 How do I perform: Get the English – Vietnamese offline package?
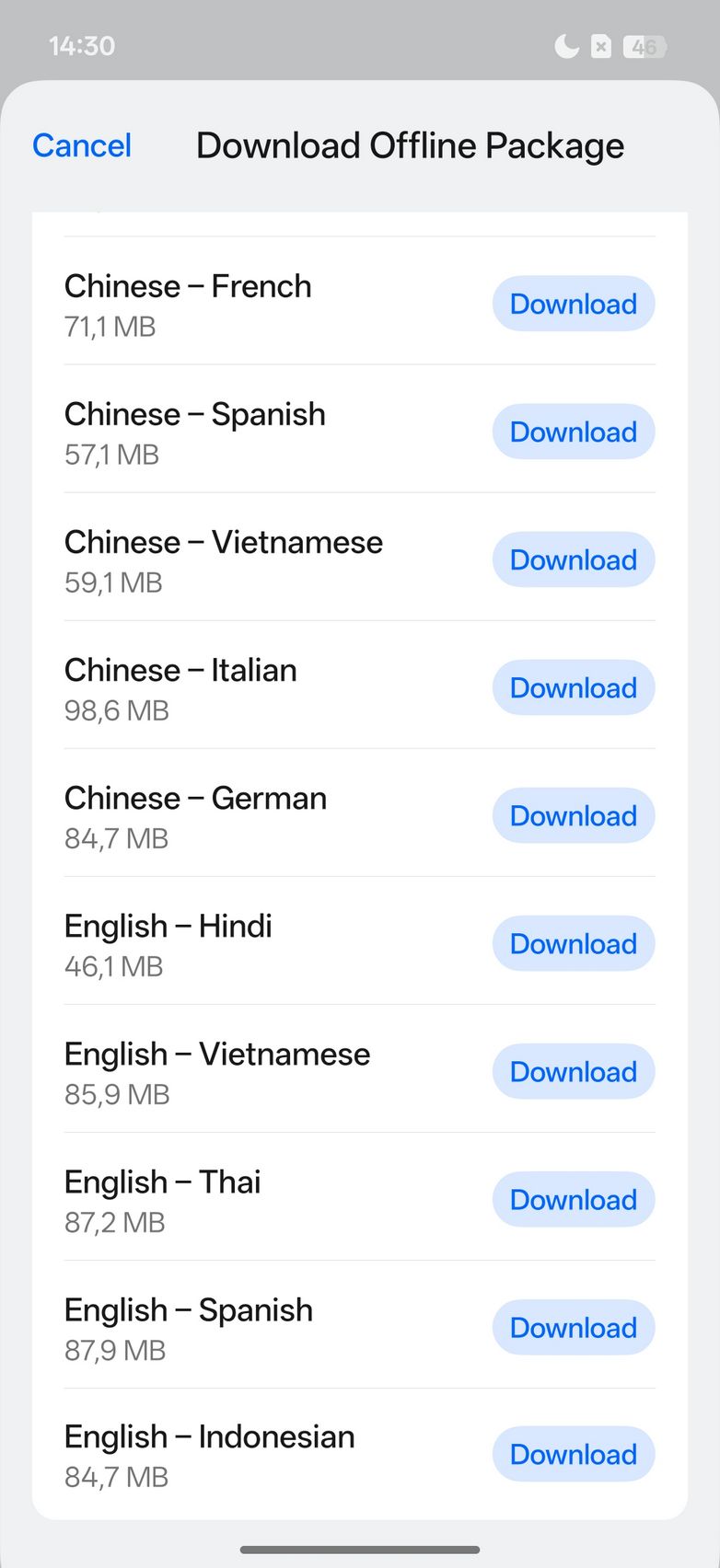[x=573, y=1071]
